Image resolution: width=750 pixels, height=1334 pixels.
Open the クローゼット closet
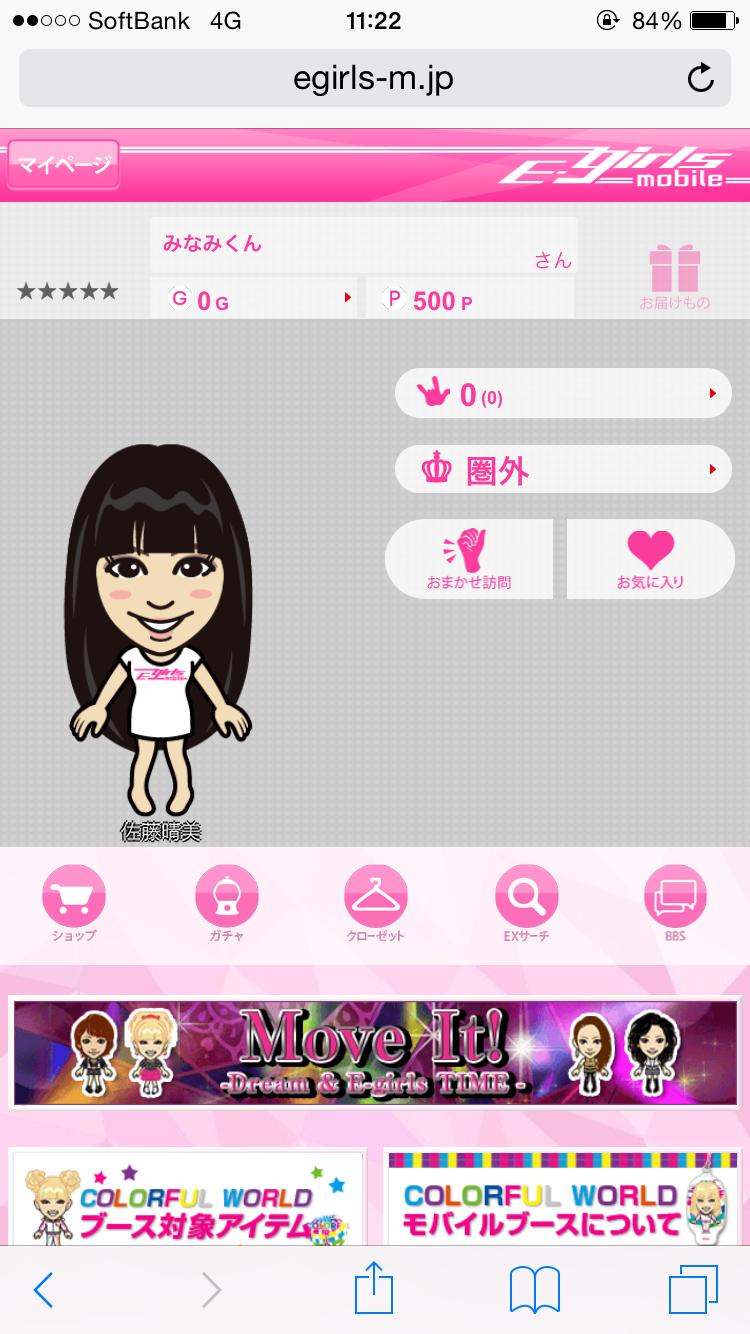coord(375,902)
